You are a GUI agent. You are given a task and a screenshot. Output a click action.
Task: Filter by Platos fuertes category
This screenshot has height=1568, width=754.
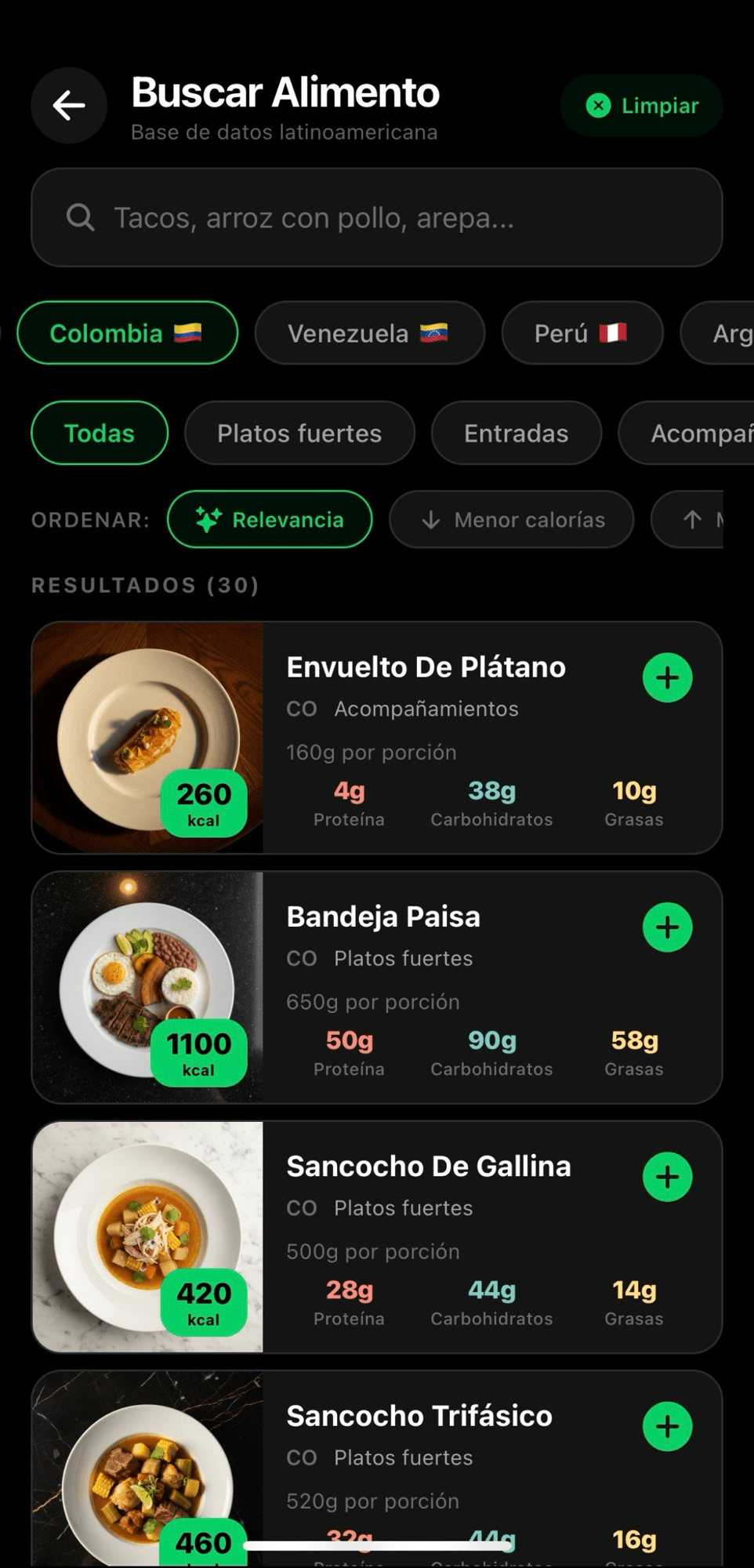[x=299, y=433]
